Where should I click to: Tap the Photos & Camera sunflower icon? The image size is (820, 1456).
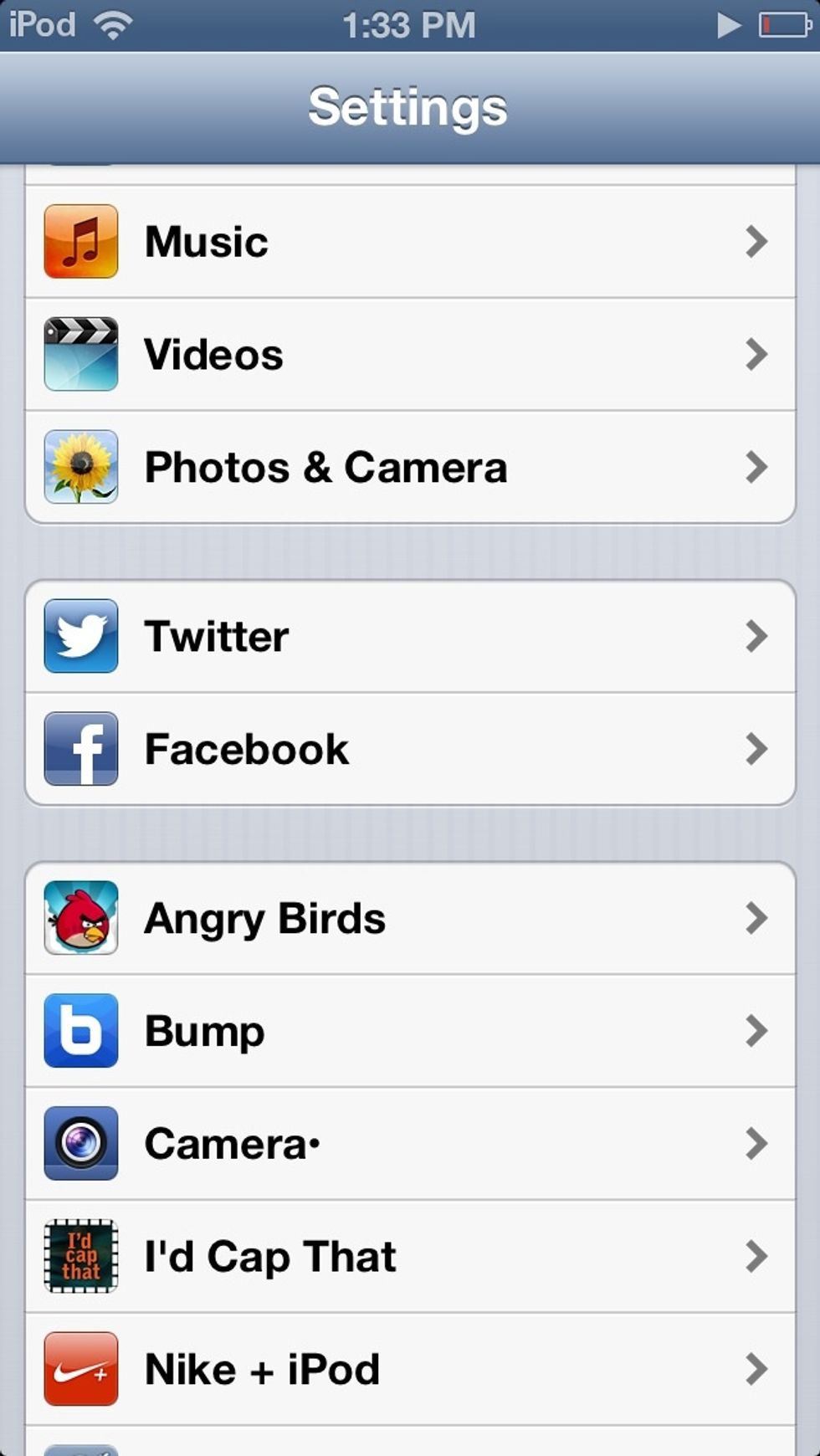81,467
